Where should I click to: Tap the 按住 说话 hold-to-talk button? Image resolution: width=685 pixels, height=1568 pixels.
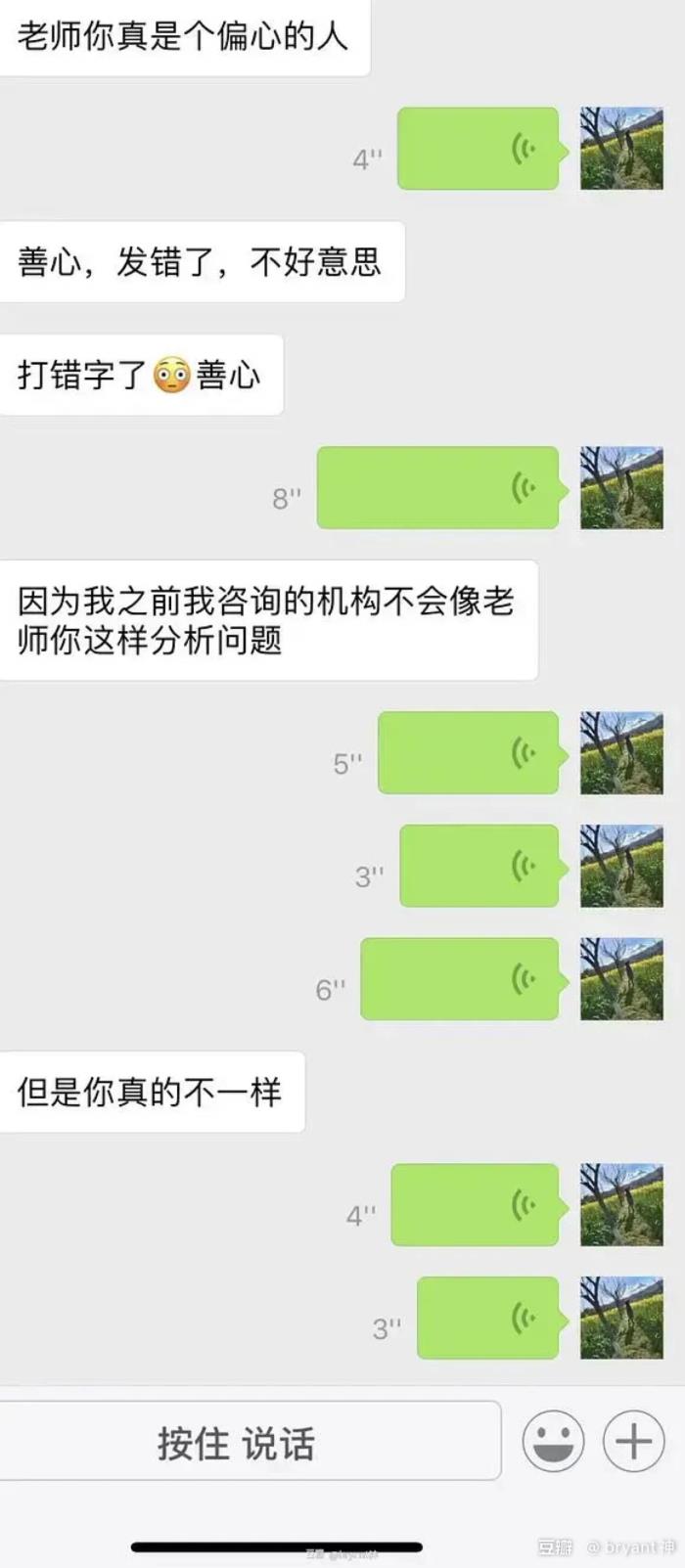237,1443
